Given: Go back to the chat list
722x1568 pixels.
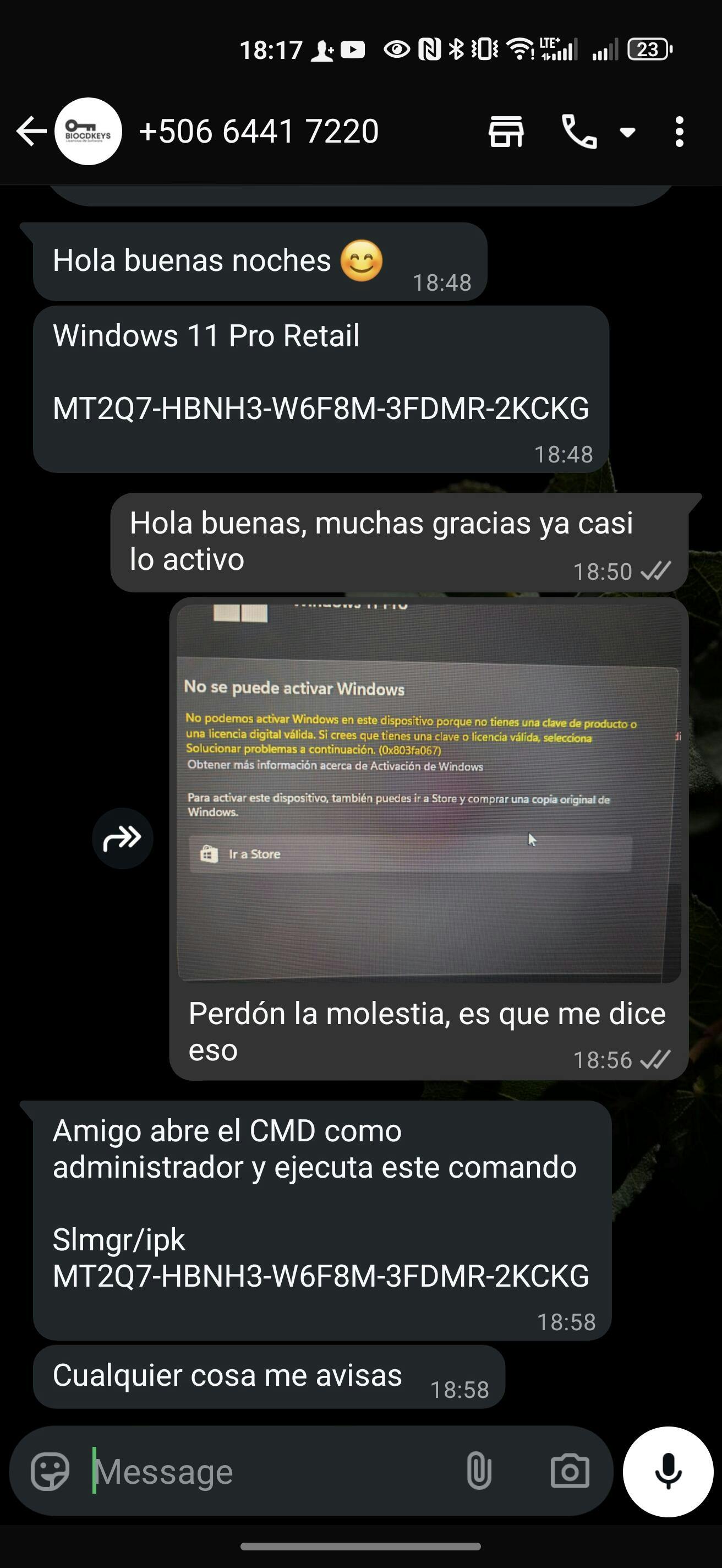Looking at the screenshot, I should (x=30, y=131).
